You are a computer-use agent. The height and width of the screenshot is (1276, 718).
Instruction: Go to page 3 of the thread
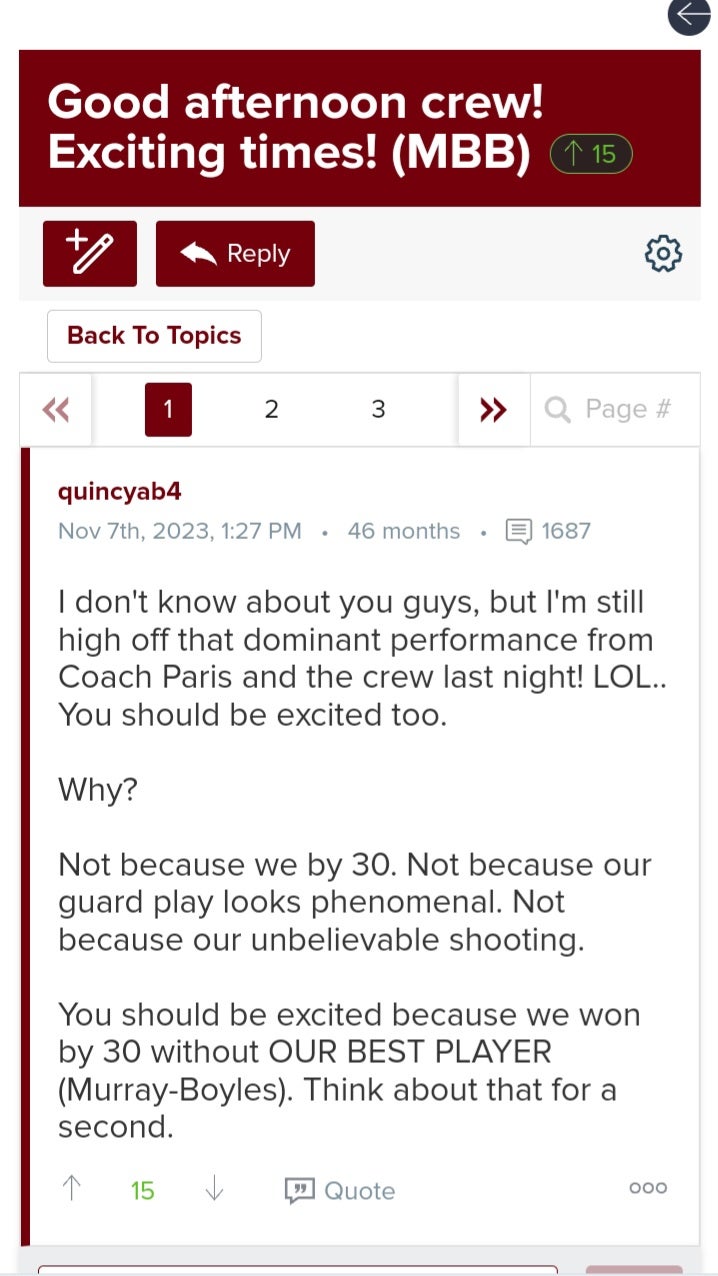point(378,410)
